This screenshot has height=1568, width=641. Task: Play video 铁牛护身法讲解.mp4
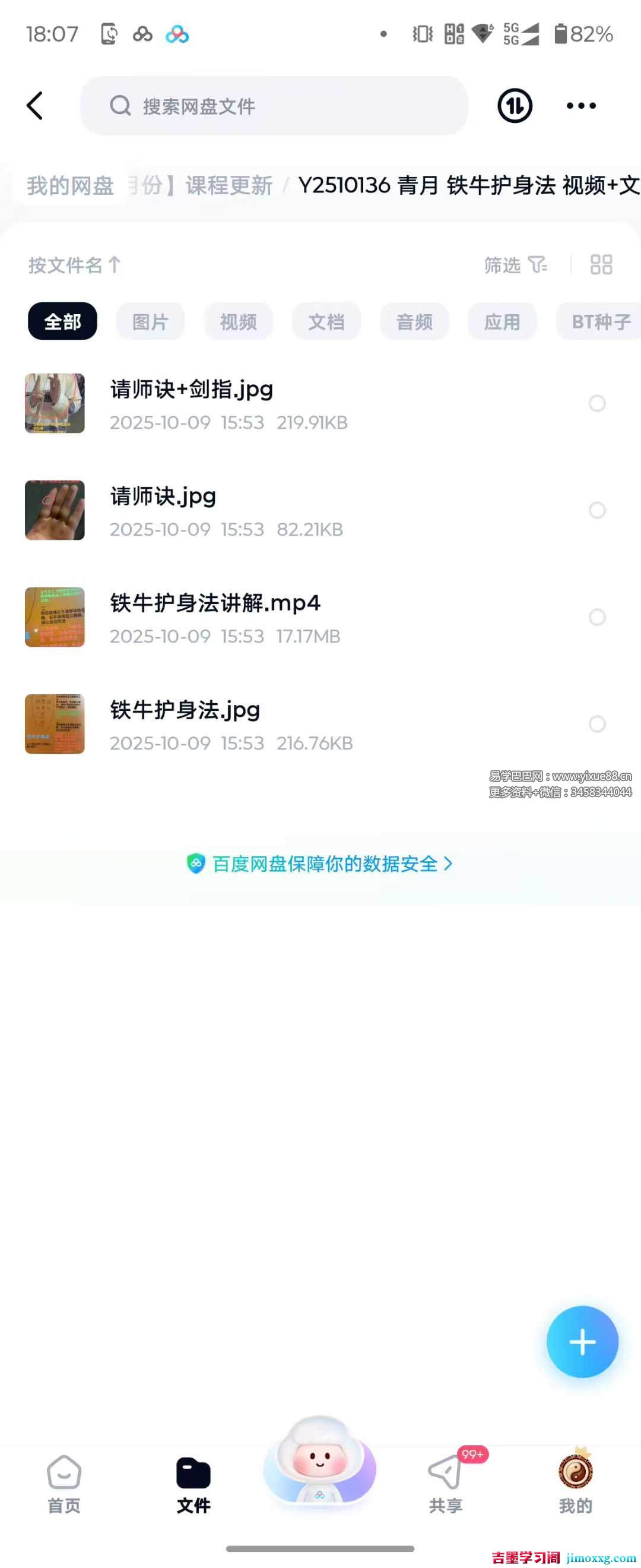tap(214, 604)
